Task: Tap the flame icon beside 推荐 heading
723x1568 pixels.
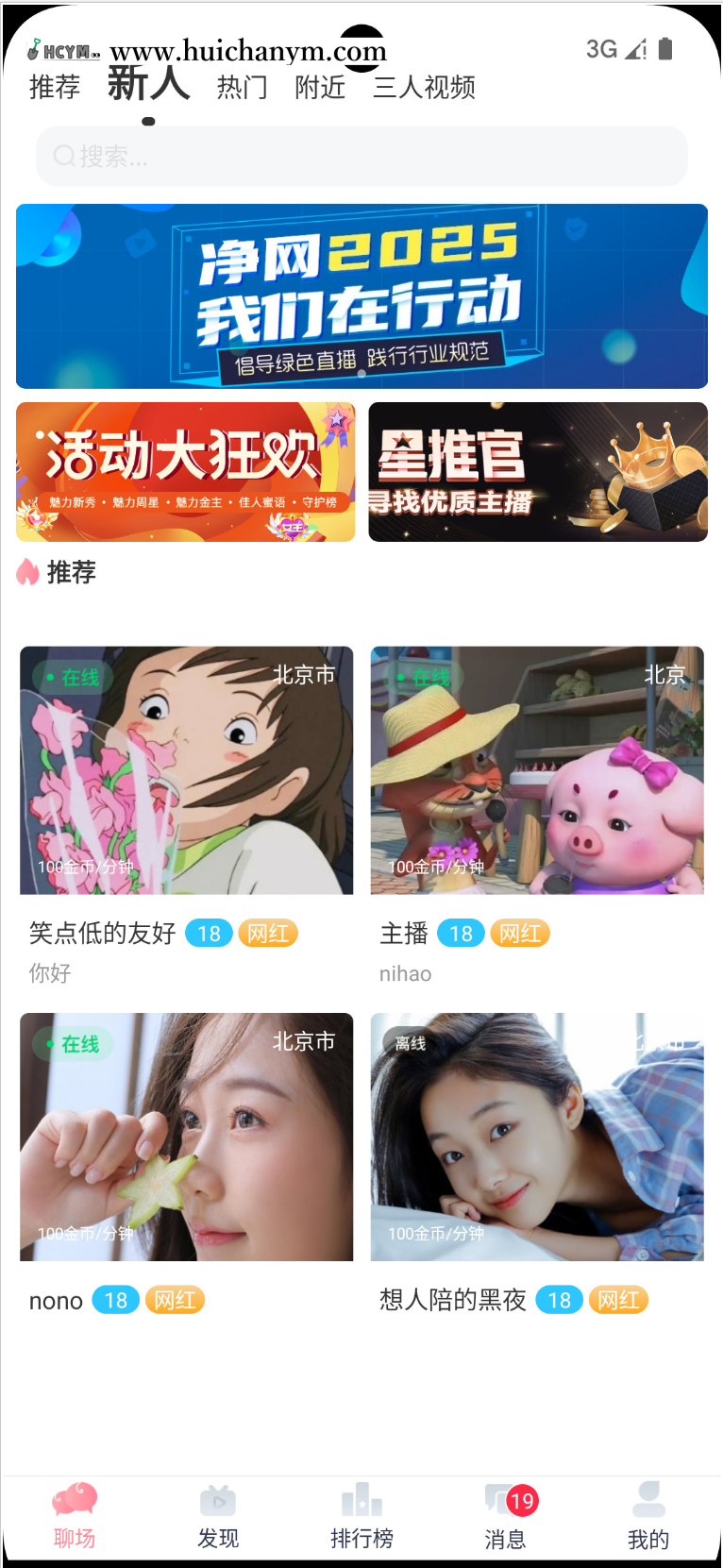Action: click(28, 572)
